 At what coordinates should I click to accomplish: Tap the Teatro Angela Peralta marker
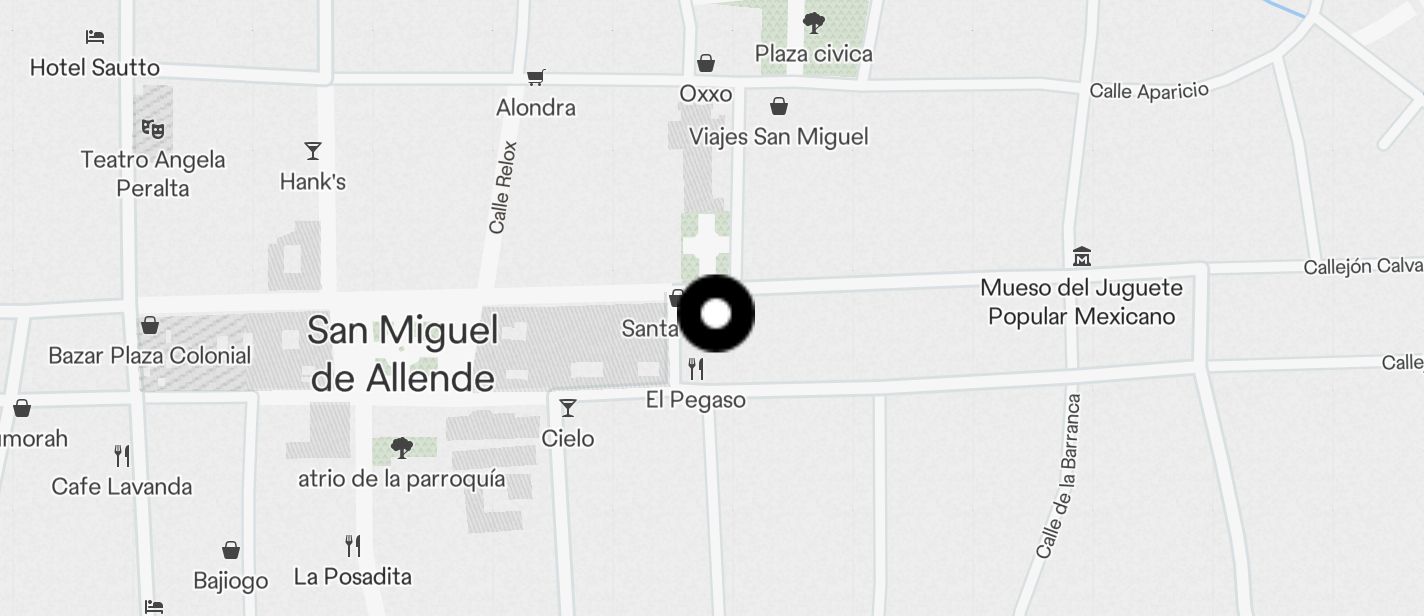pos(152,128)
